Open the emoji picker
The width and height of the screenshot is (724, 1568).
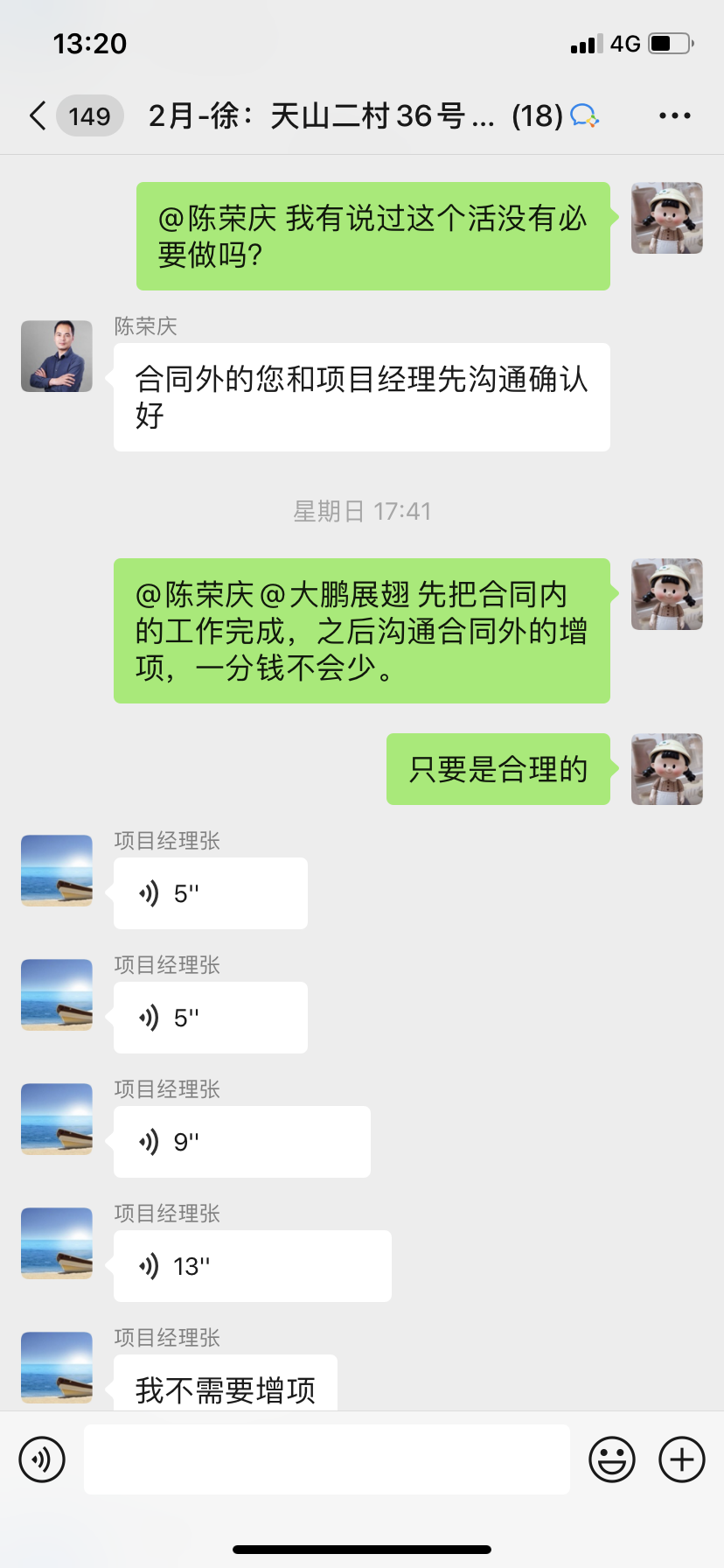[611, 1459]
